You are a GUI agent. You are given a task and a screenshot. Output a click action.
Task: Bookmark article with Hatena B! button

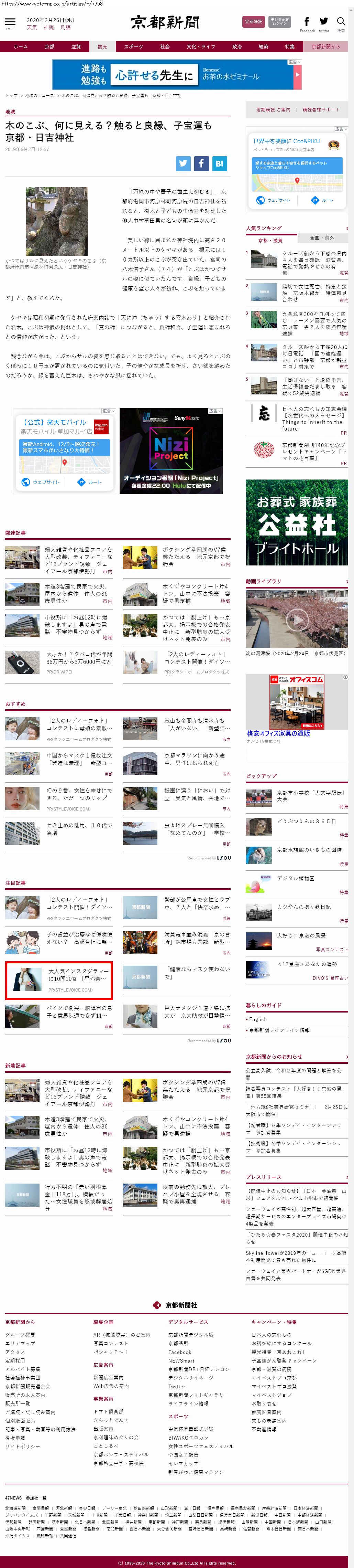point(219,163)
